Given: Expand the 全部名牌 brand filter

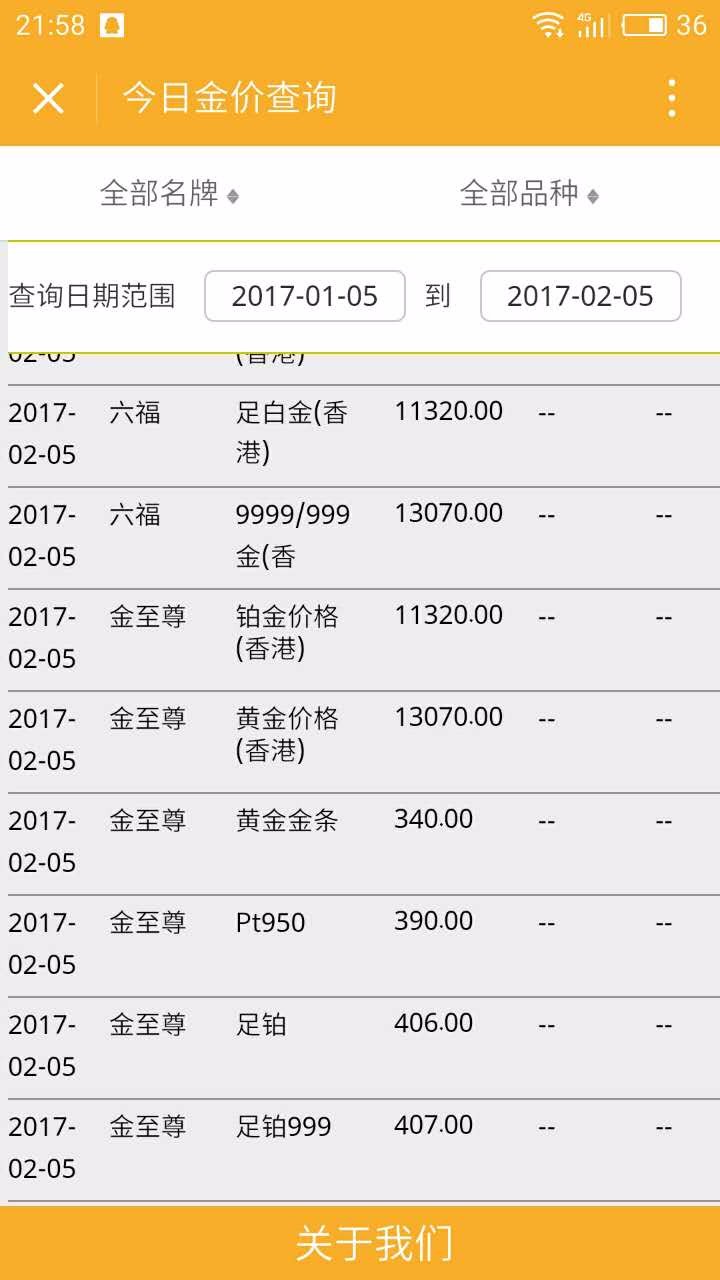Looking at the screenshot, I should tap(169, 194).
